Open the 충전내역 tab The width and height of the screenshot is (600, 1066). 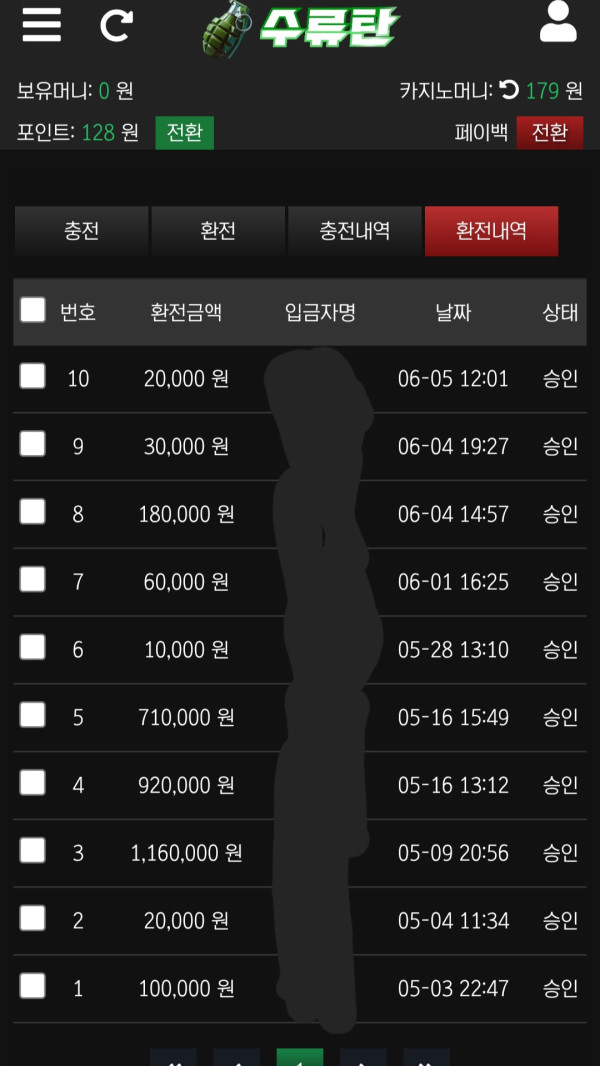pyautogui.click(x=355, y=231)
